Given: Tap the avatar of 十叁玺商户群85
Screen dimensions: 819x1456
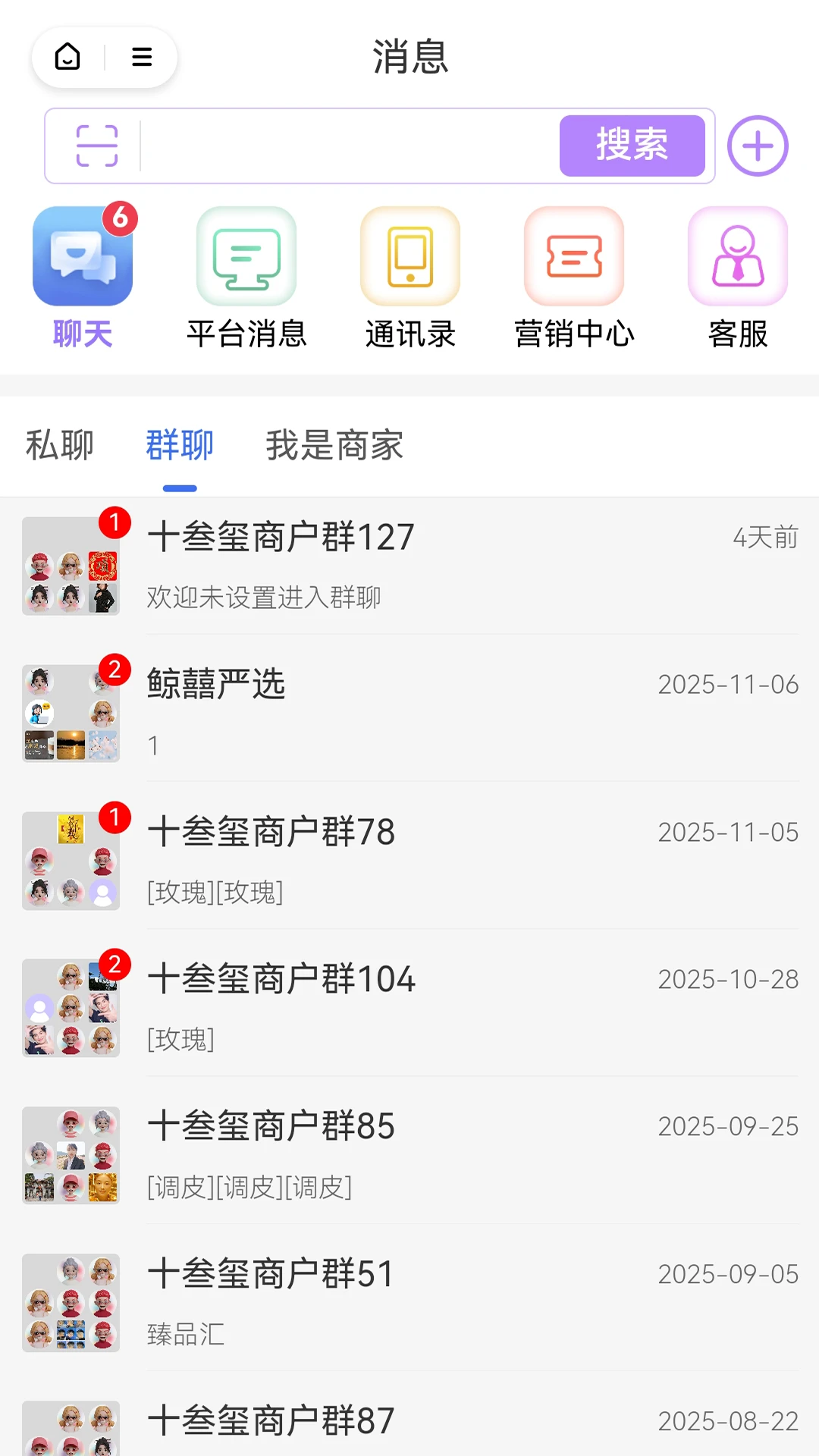Looking at the screenshot, I should point(71,1155).
